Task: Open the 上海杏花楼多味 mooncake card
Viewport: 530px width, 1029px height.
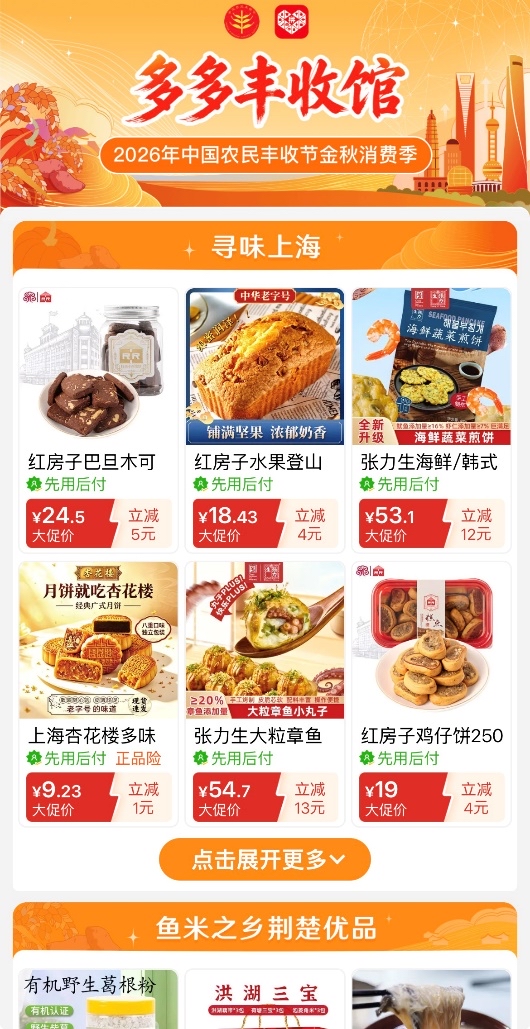Action: click(x=98, y=694)
